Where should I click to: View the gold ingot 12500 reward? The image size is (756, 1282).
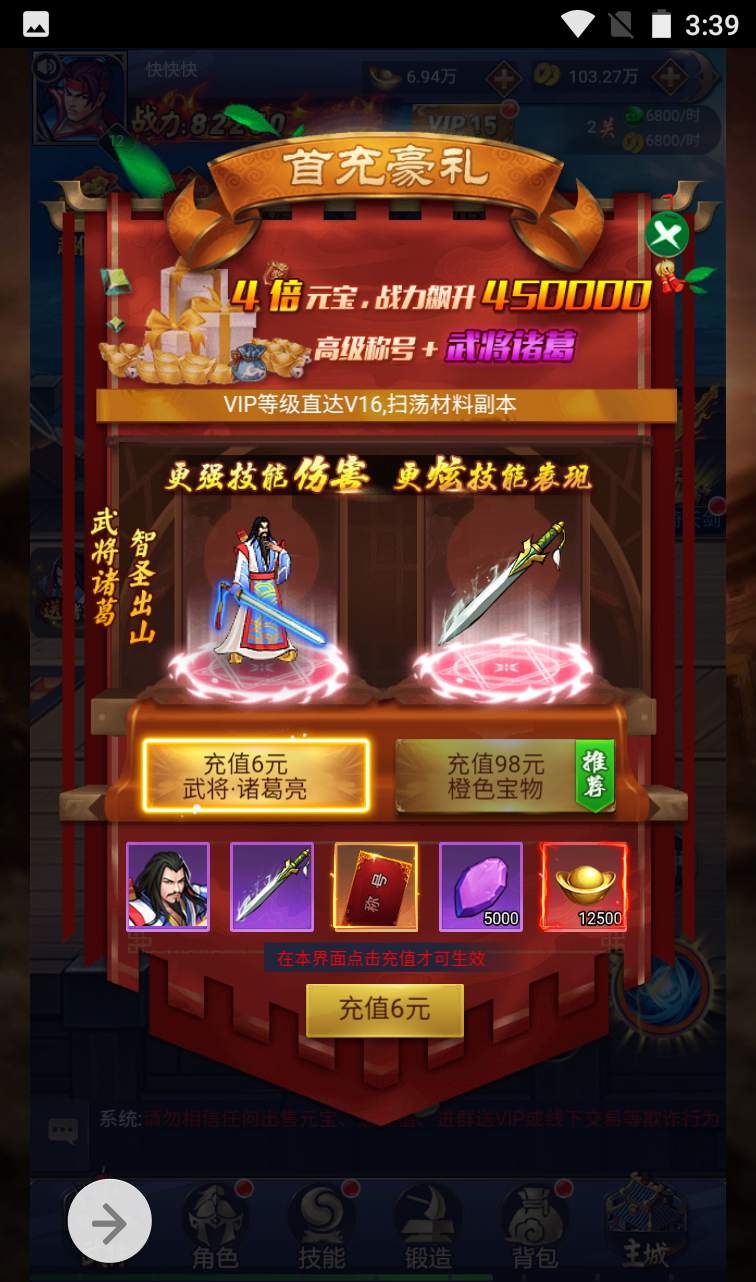(584, 887)
